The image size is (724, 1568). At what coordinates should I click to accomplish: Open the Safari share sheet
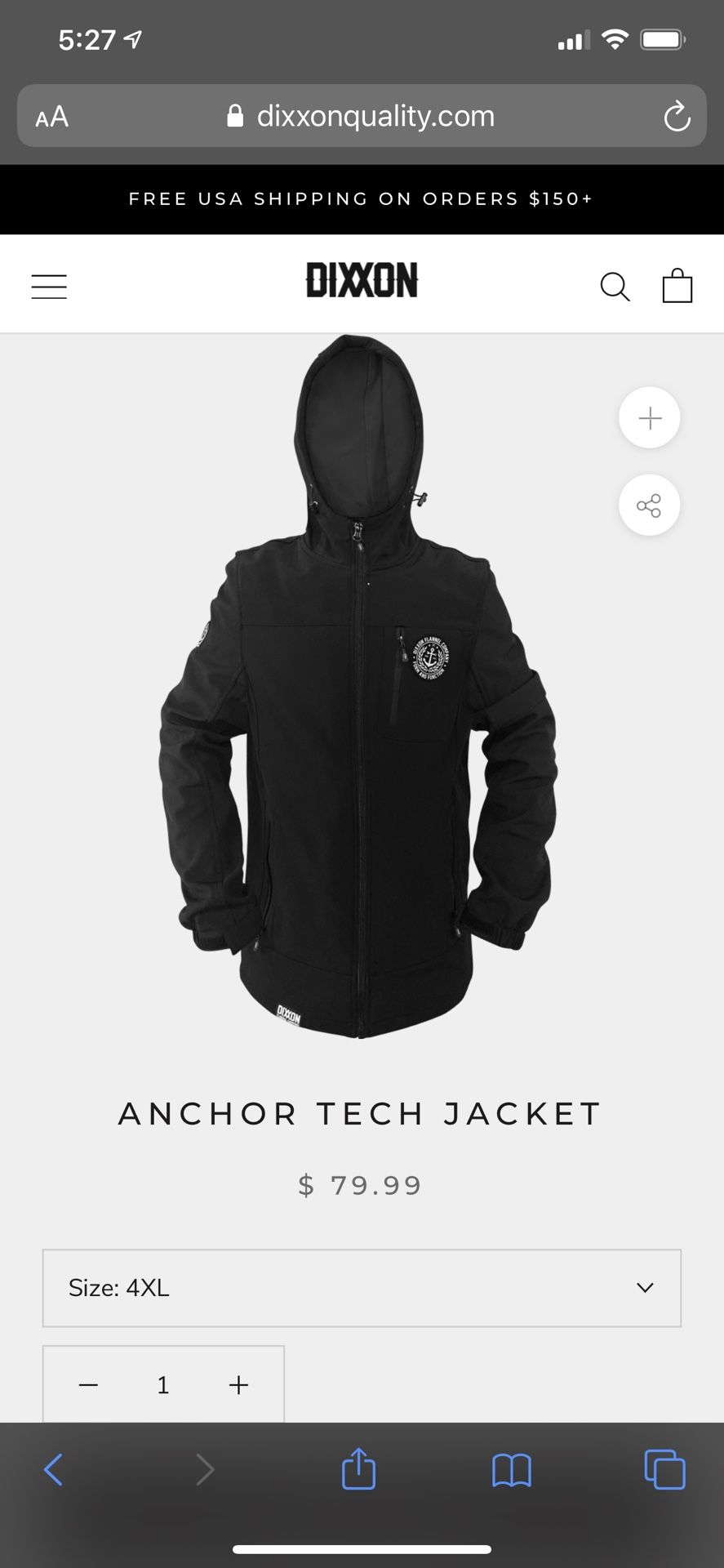358,1469
